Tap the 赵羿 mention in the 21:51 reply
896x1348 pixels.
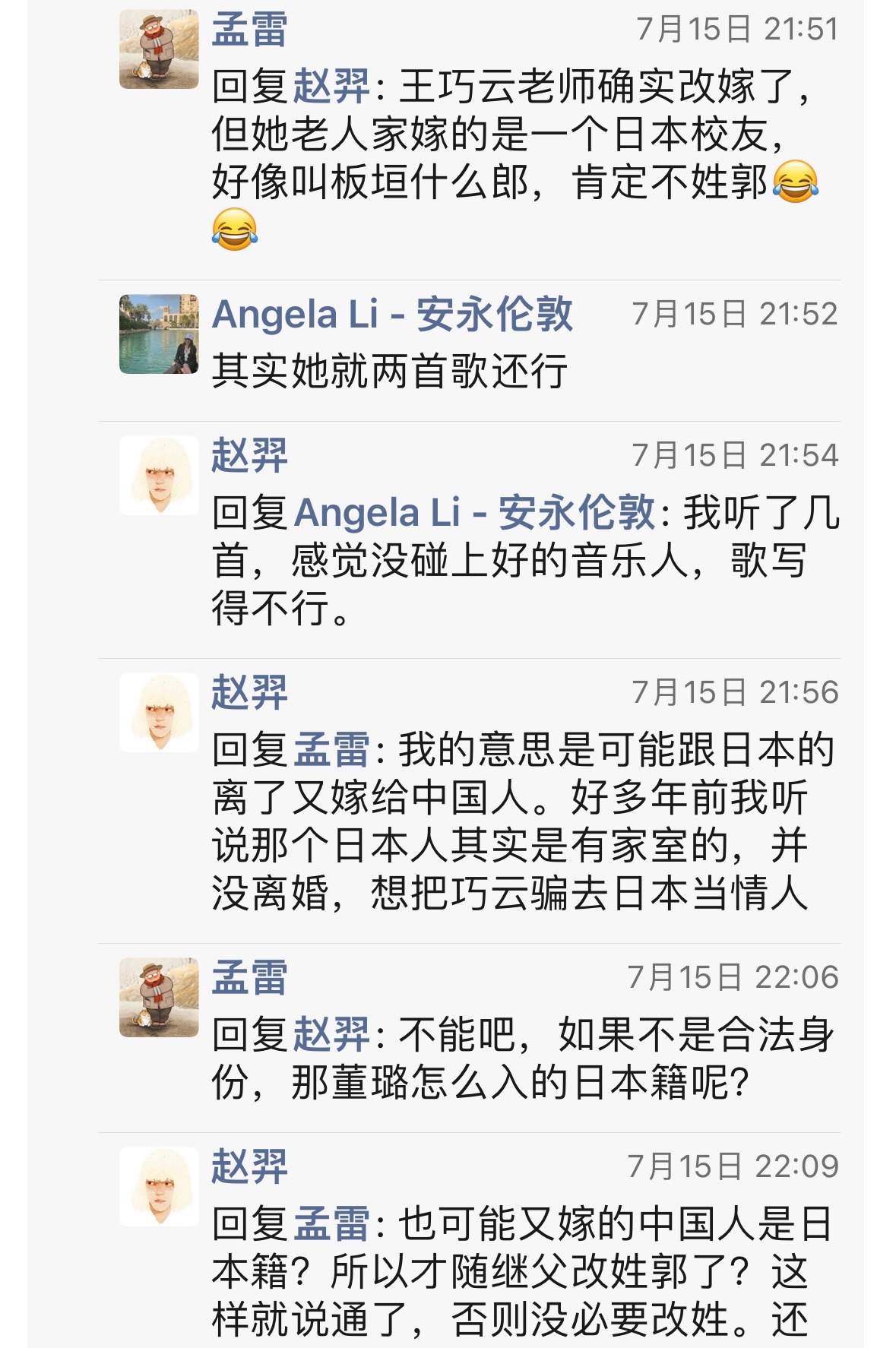point(331,86)
